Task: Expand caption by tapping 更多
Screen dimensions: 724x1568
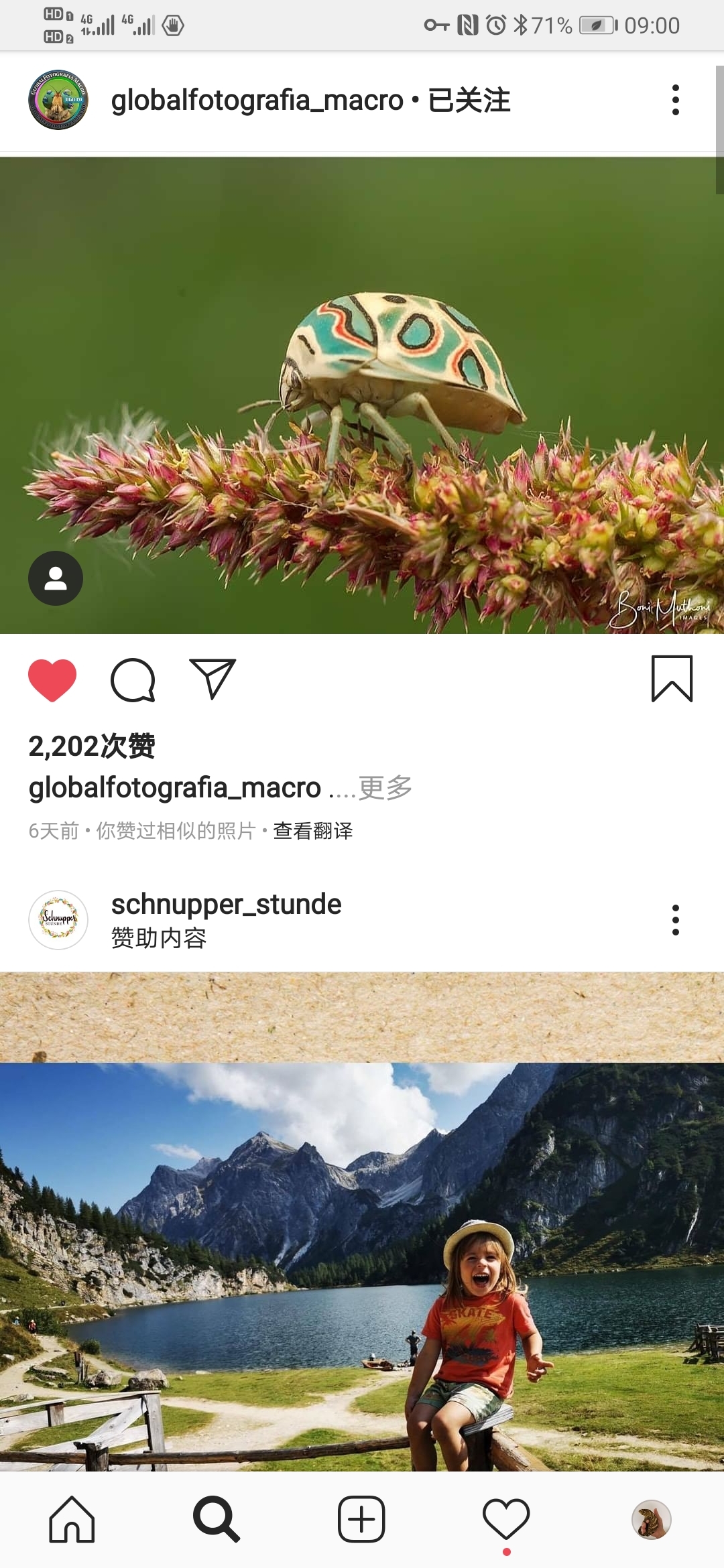Action: tap(385, 788)
